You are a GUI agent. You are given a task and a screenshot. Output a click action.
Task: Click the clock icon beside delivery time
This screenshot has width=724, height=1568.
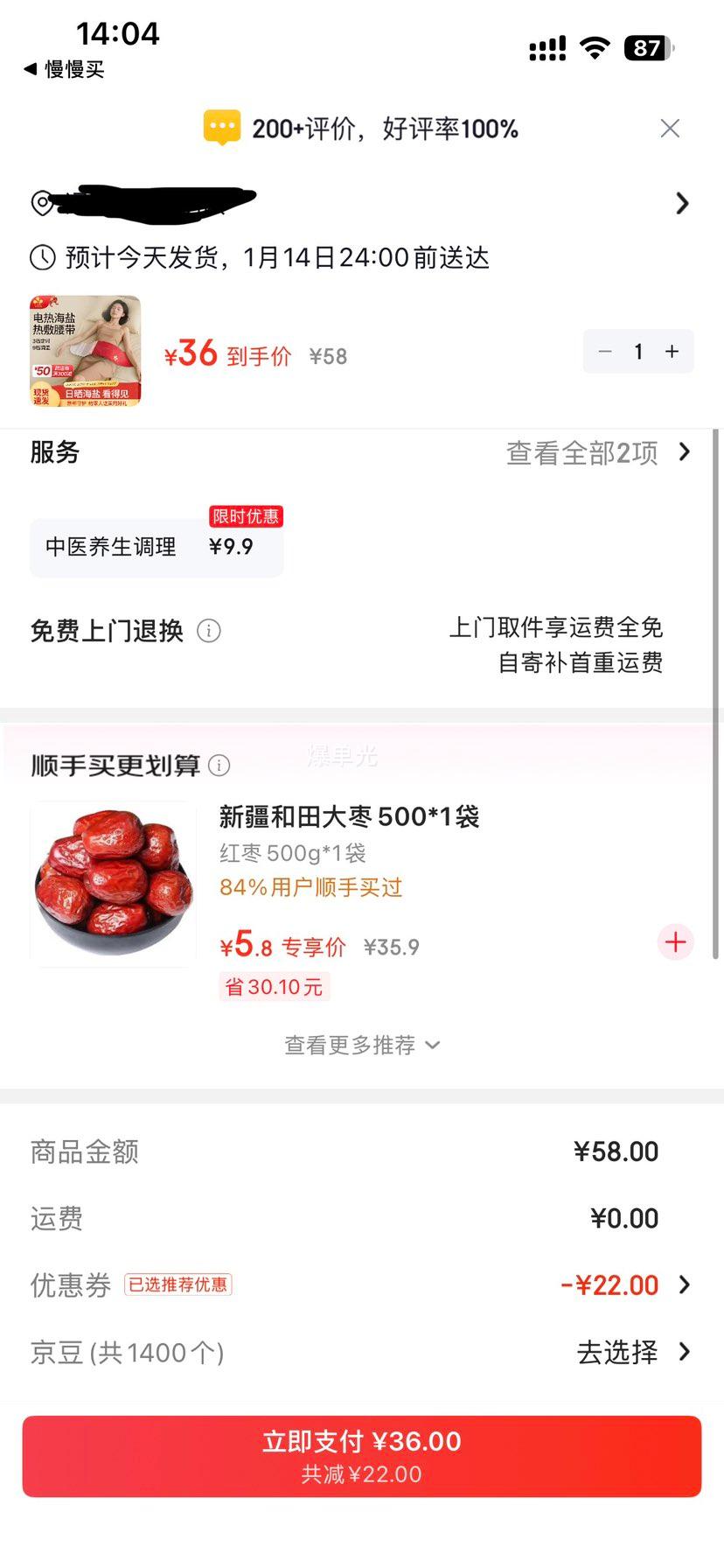point(38,257)
